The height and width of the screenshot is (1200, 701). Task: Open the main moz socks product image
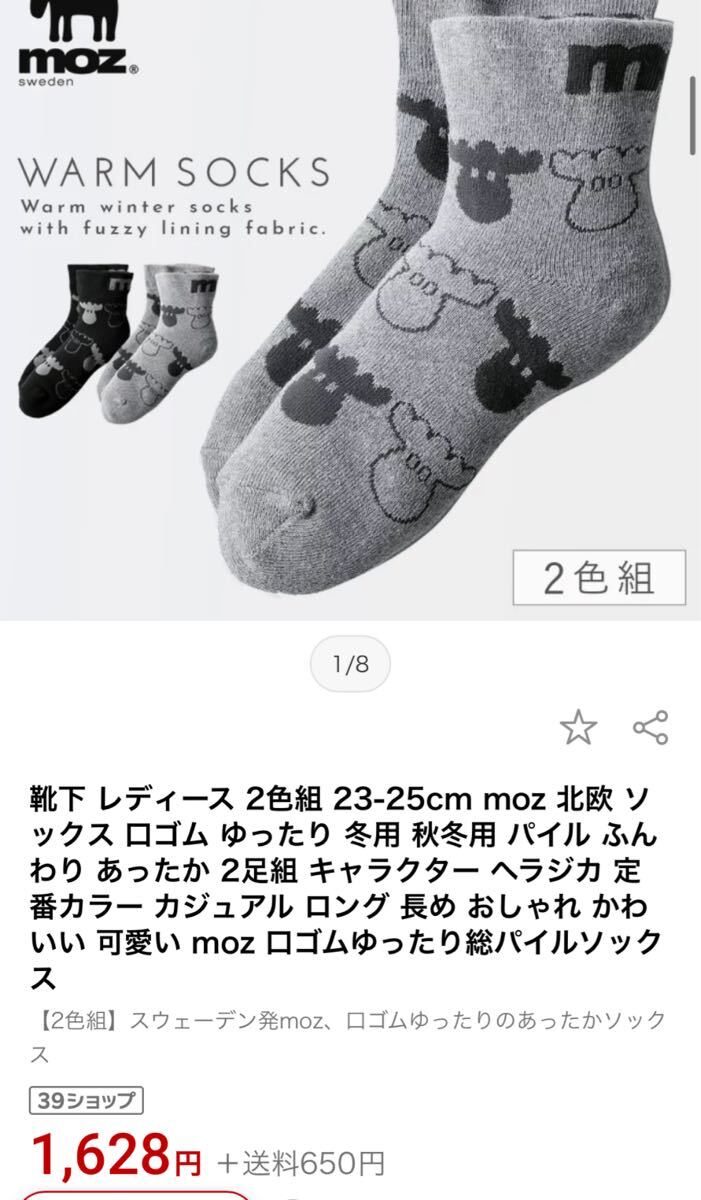350,310
